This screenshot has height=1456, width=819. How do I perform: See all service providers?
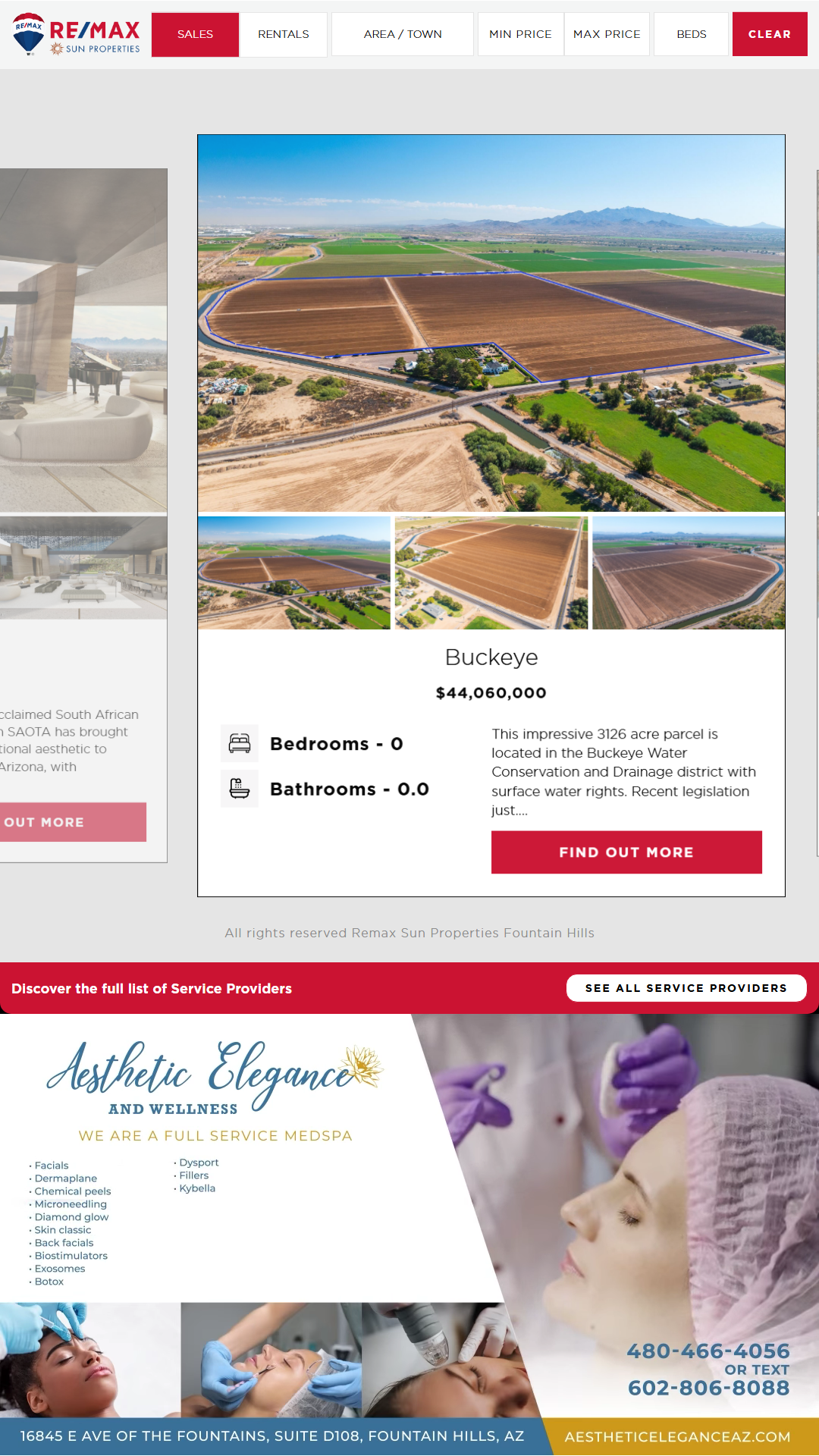(686, 988)
